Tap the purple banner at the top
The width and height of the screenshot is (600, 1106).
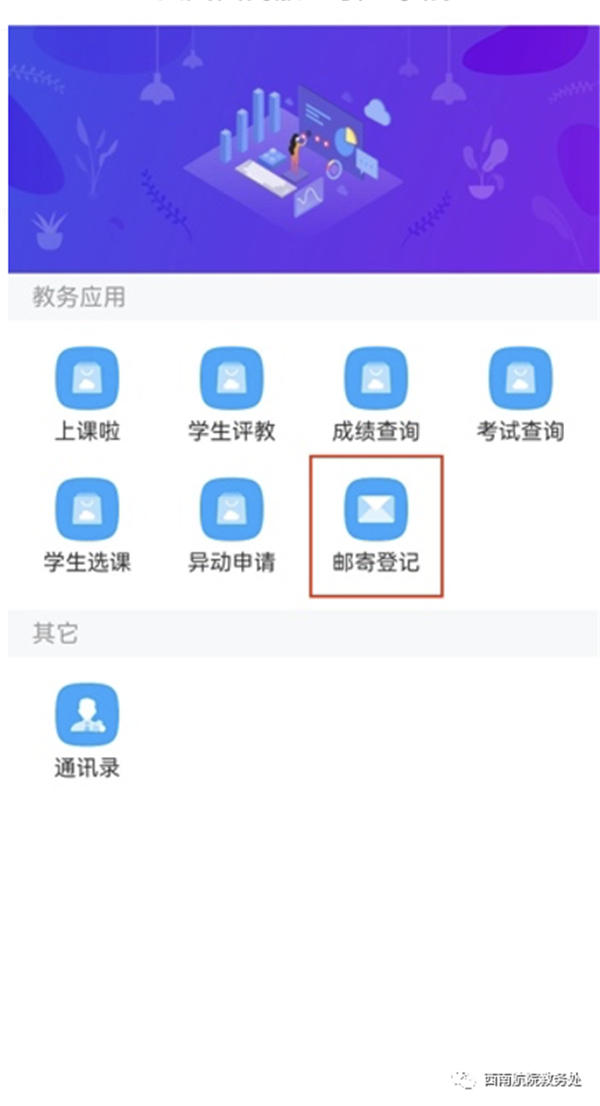300,150
